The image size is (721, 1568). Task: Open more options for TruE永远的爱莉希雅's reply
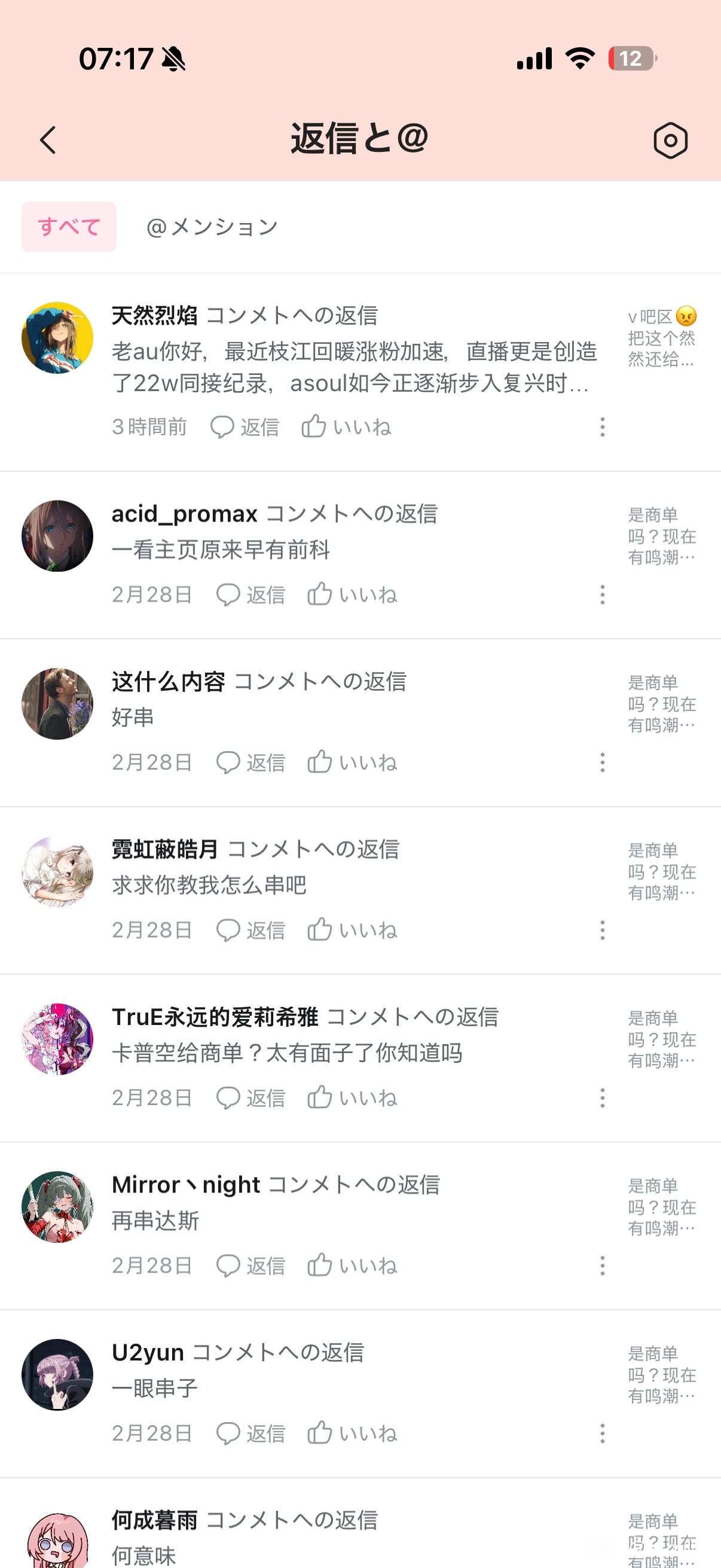pyautogui.click(x=603, y=1097)
